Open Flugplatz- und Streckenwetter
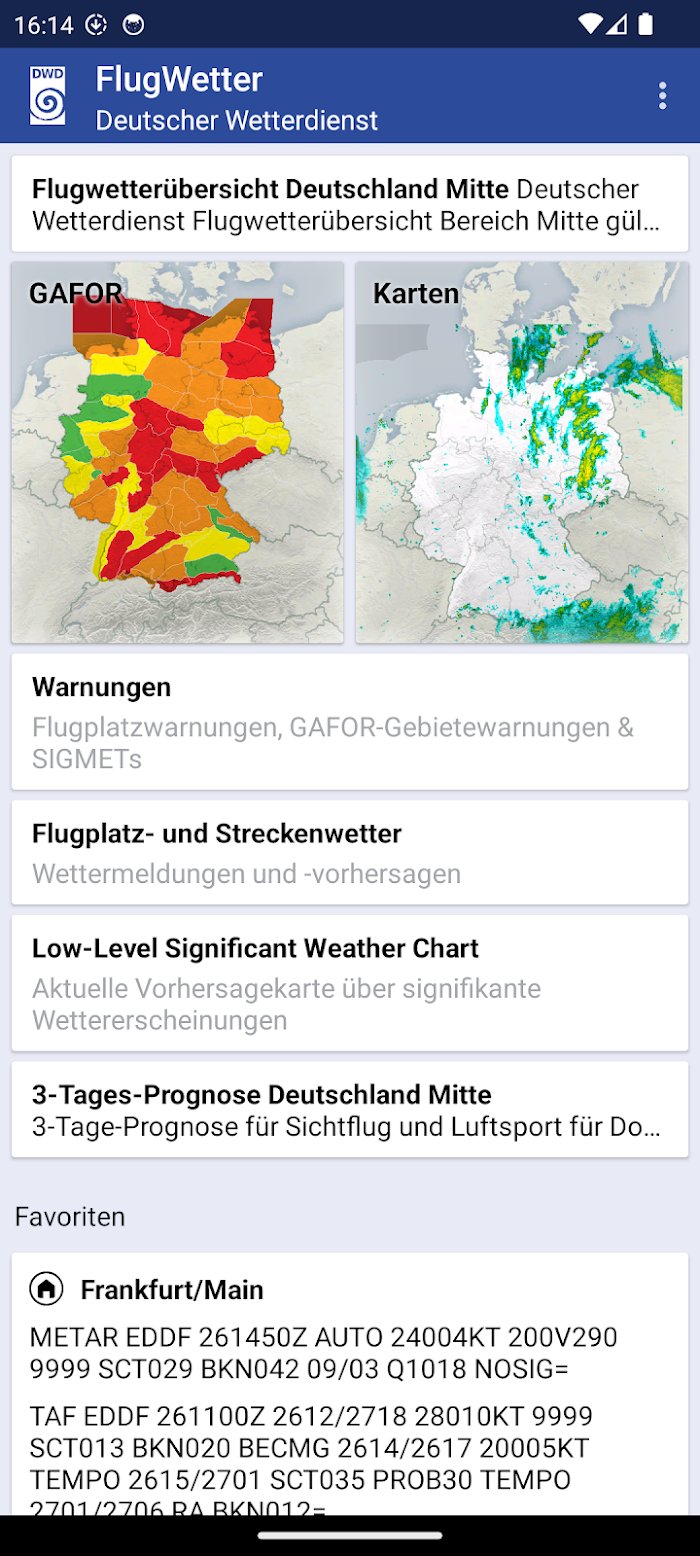The image size is (700, 1556). (350, 852)
